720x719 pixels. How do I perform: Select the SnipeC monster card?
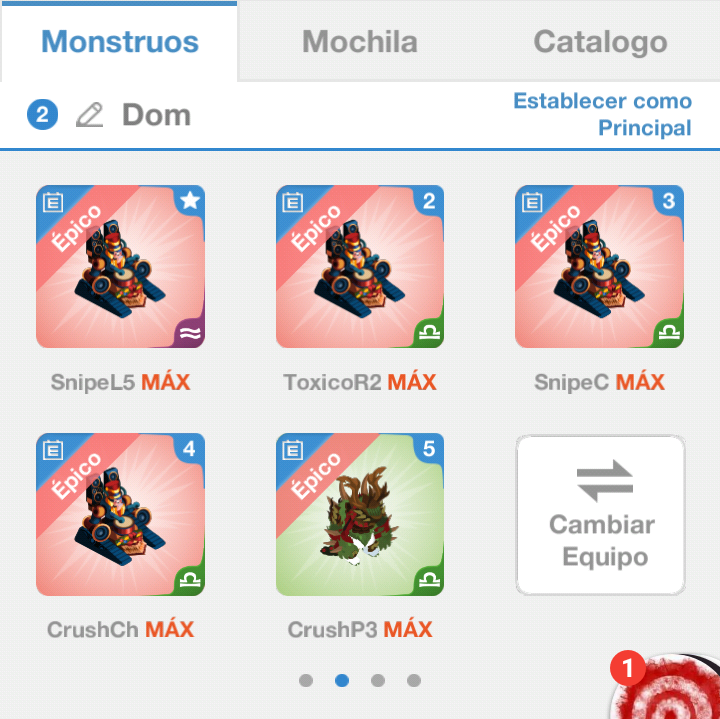point(599,266)
